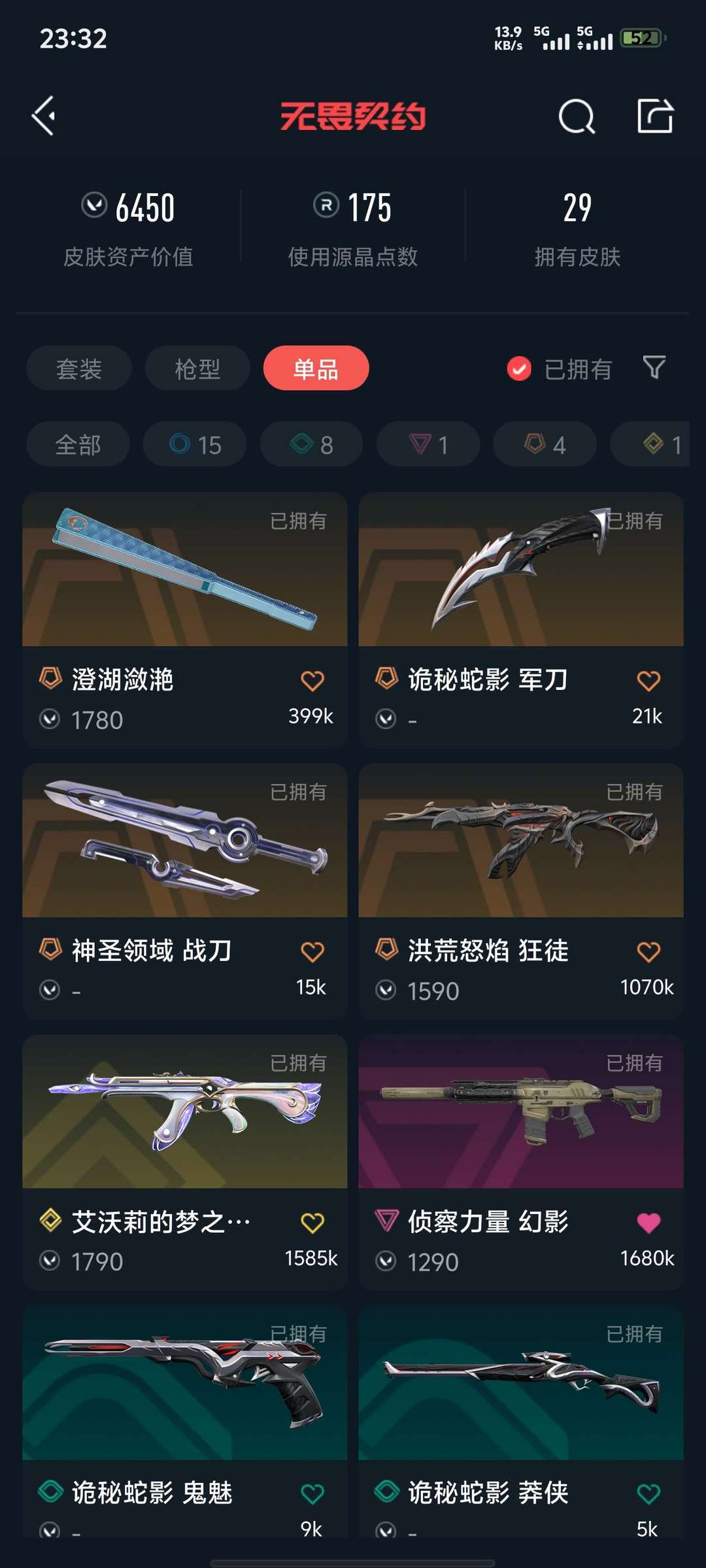The image size is (706, 1568).
Task: Select the 全部 rarity chip
Action: coord(78,444)
